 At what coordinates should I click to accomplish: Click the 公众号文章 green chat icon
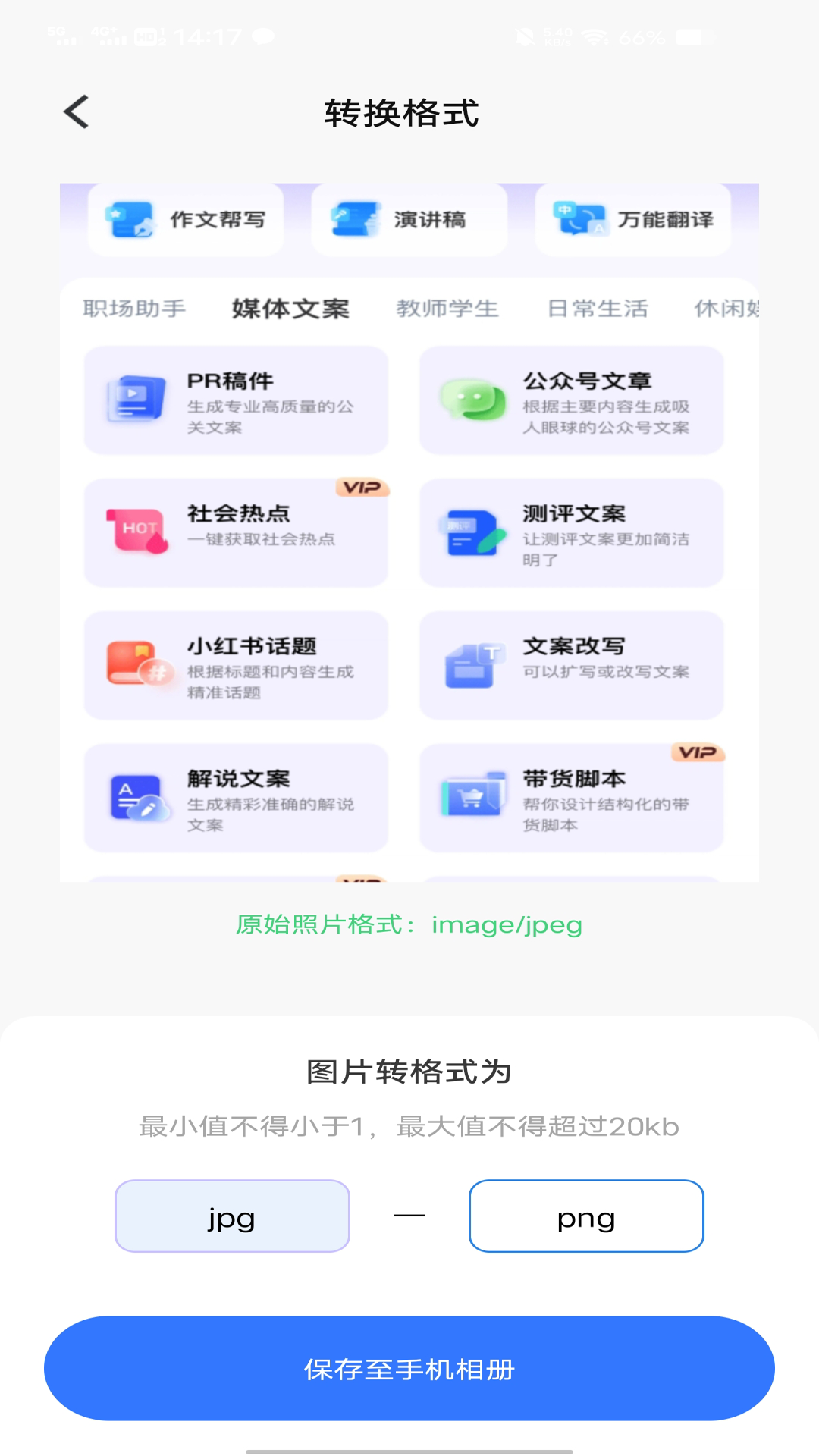pos(470,400)
